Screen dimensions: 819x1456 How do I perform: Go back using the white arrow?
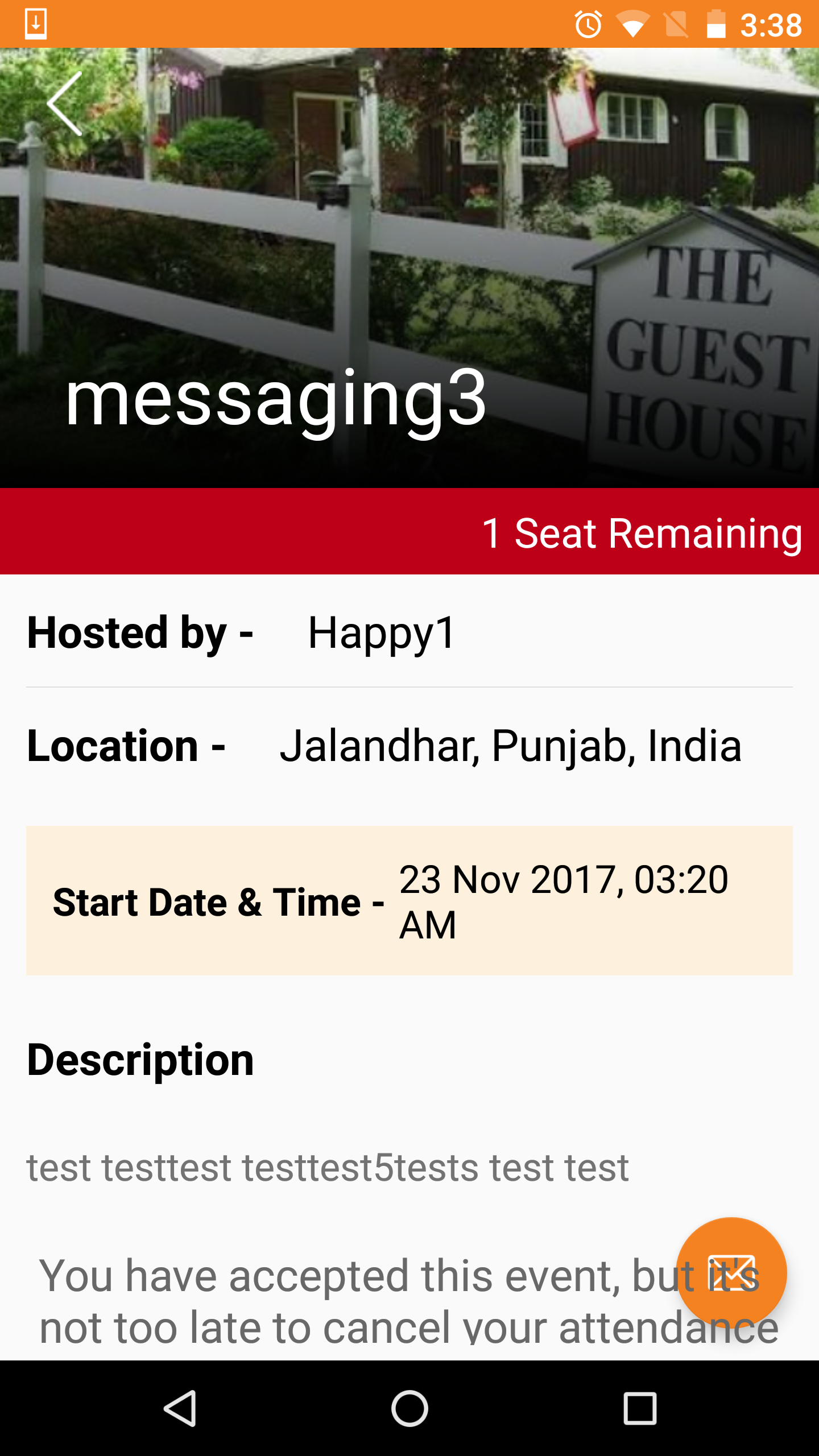[65, 104]
